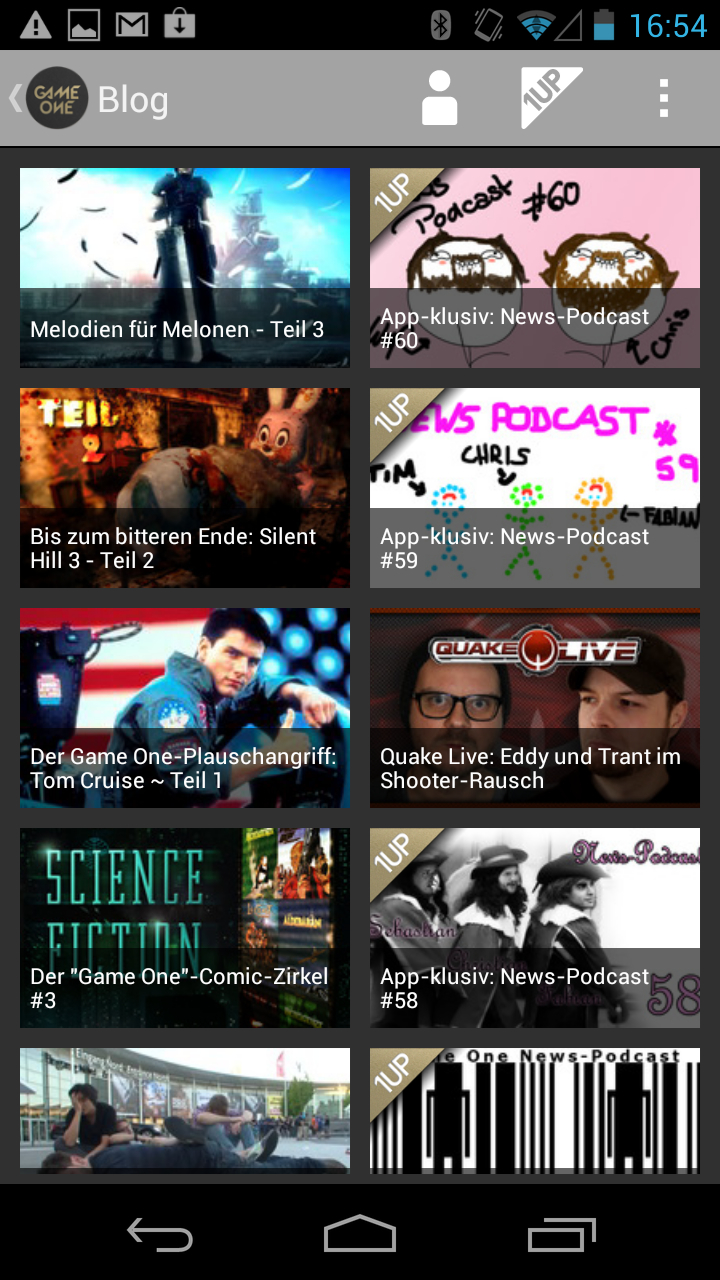
Task: Open App-klusiv: News-Podcast #60
Action: tap(535, 268)
